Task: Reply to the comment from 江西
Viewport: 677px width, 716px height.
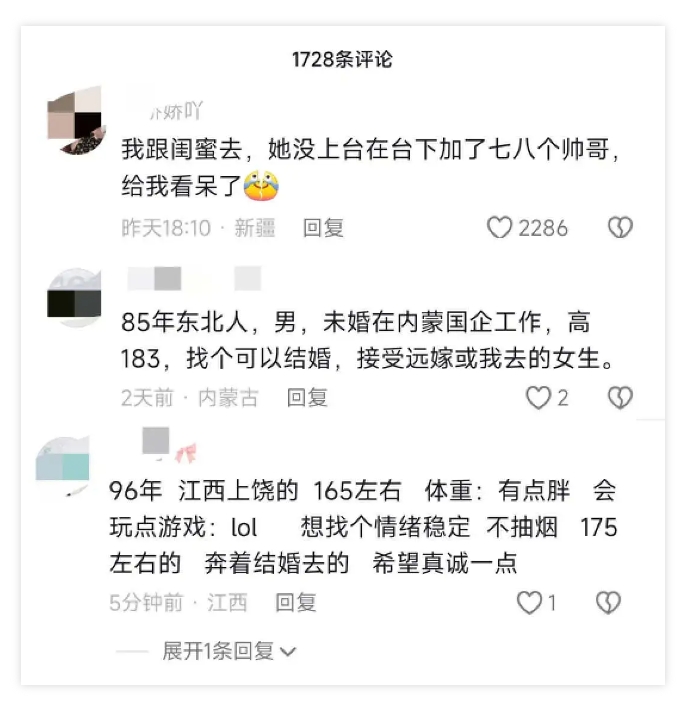Action: (x=296, y=602)
